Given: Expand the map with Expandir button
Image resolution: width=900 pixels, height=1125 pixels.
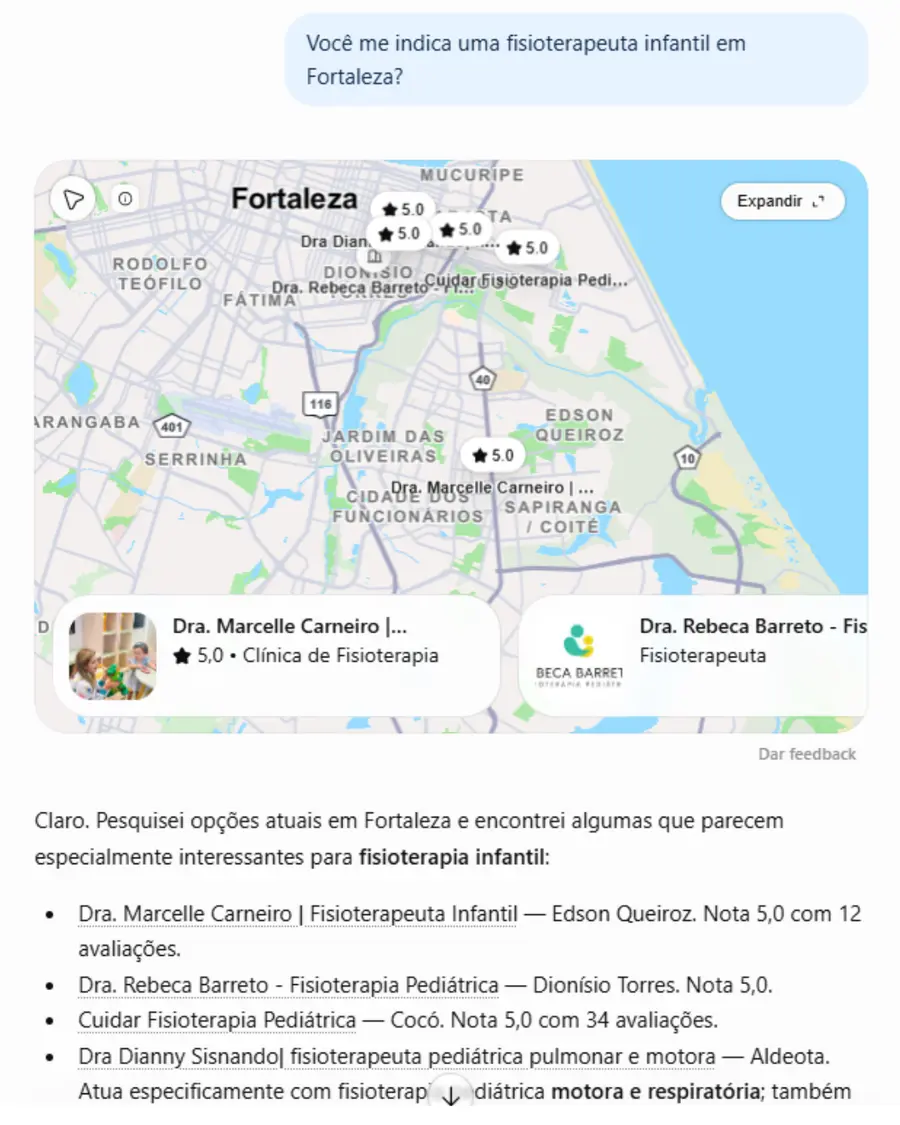Looking at the screenshot, I should pyautogui.click(x=782, y=201).
